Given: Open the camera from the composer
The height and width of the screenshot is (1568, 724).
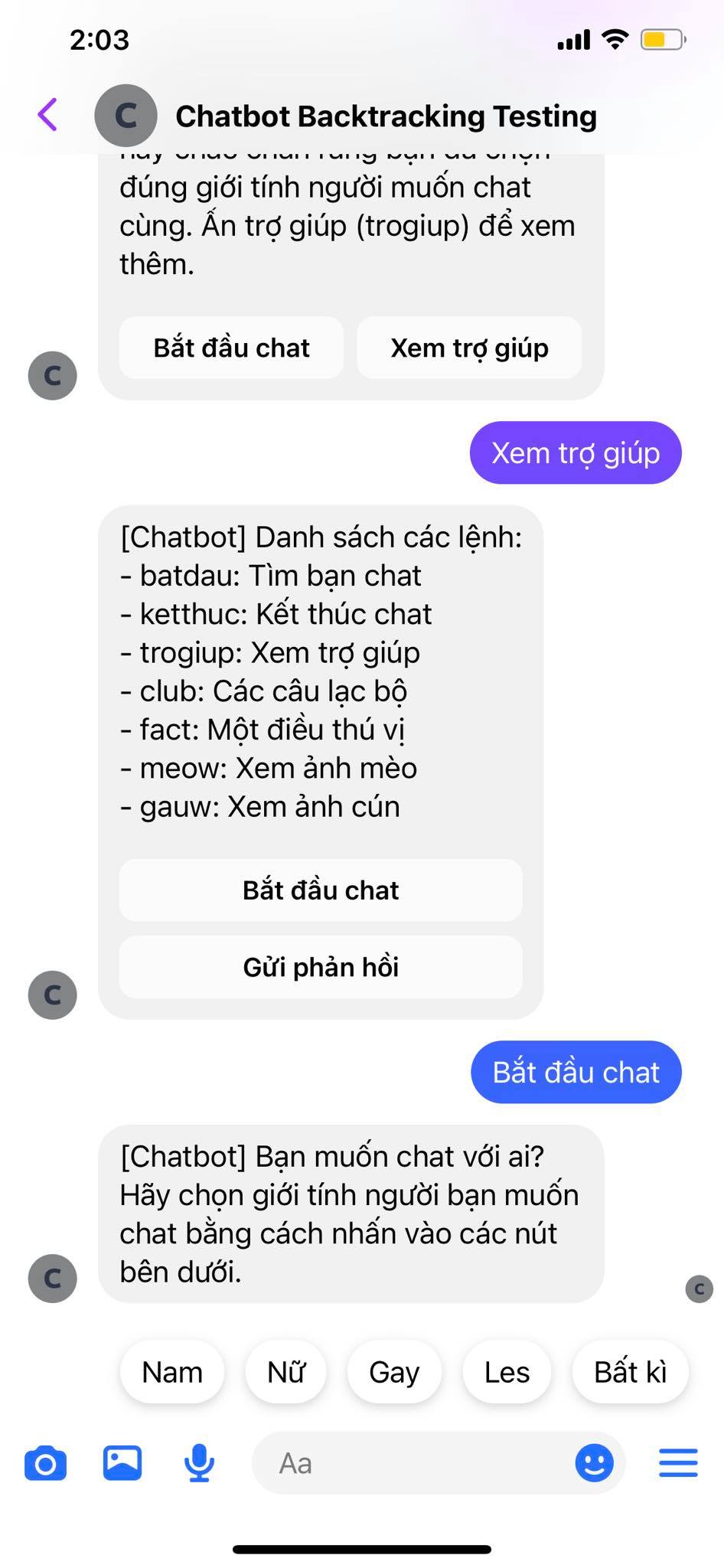Looking at the screenshot, I should (46, 1463).
